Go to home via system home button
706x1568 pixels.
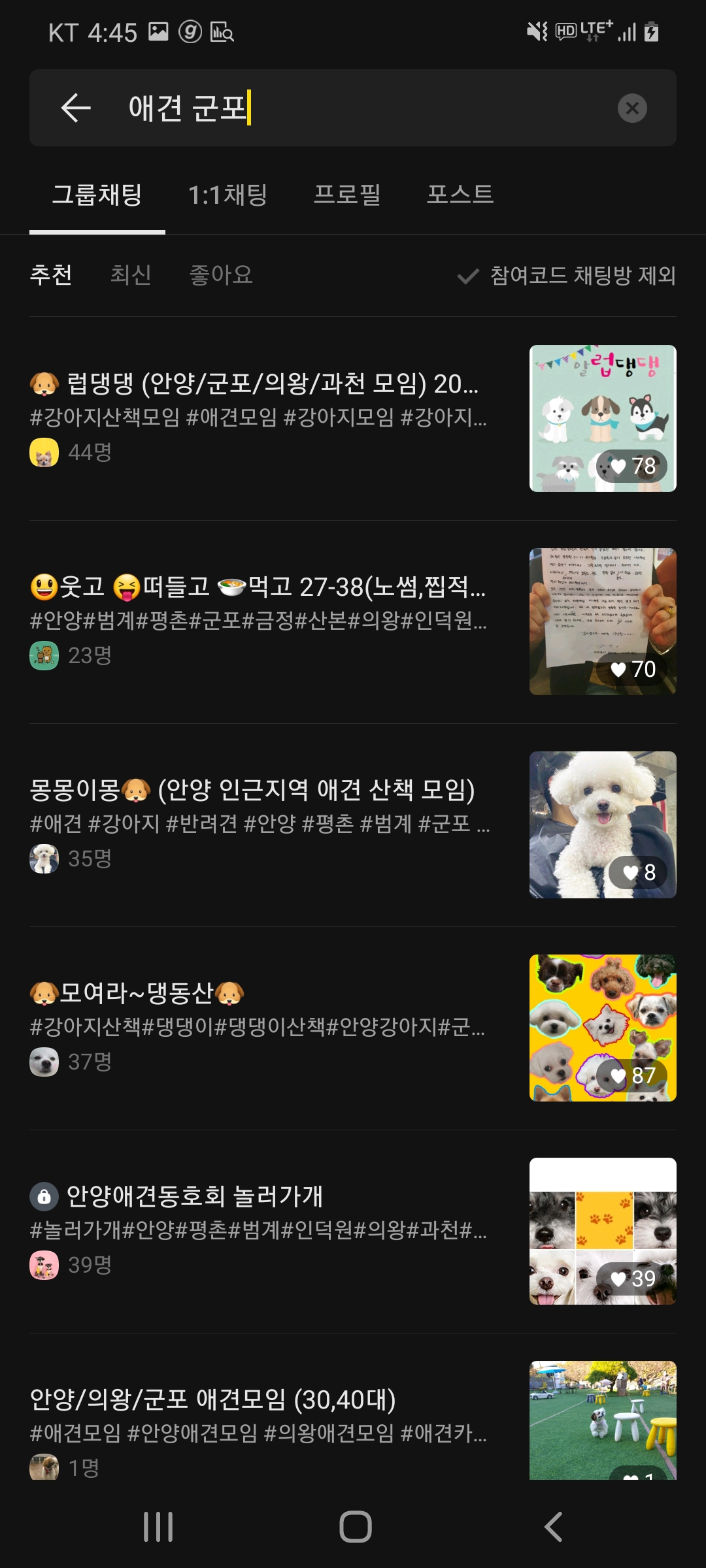pos(355,1527)
